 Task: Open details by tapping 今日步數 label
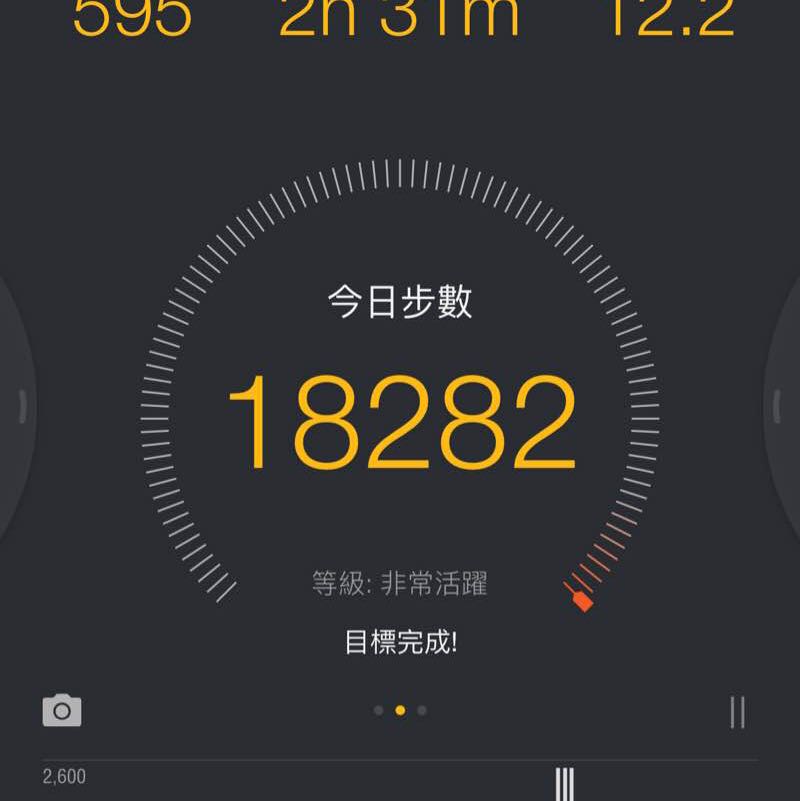400,295
